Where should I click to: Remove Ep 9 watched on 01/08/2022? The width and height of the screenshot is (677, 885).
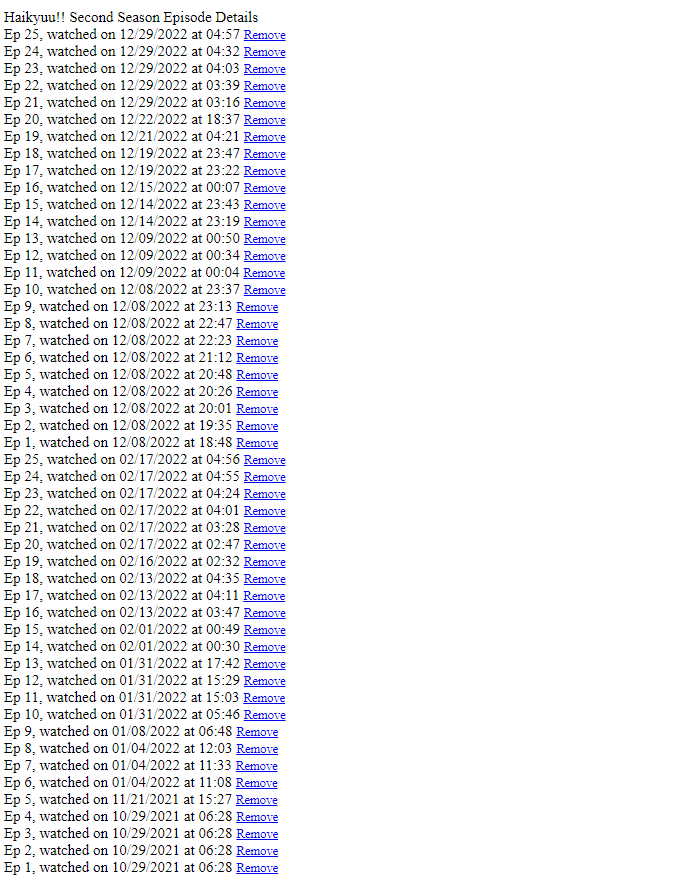pyautogui.click(x=257, y=732)
